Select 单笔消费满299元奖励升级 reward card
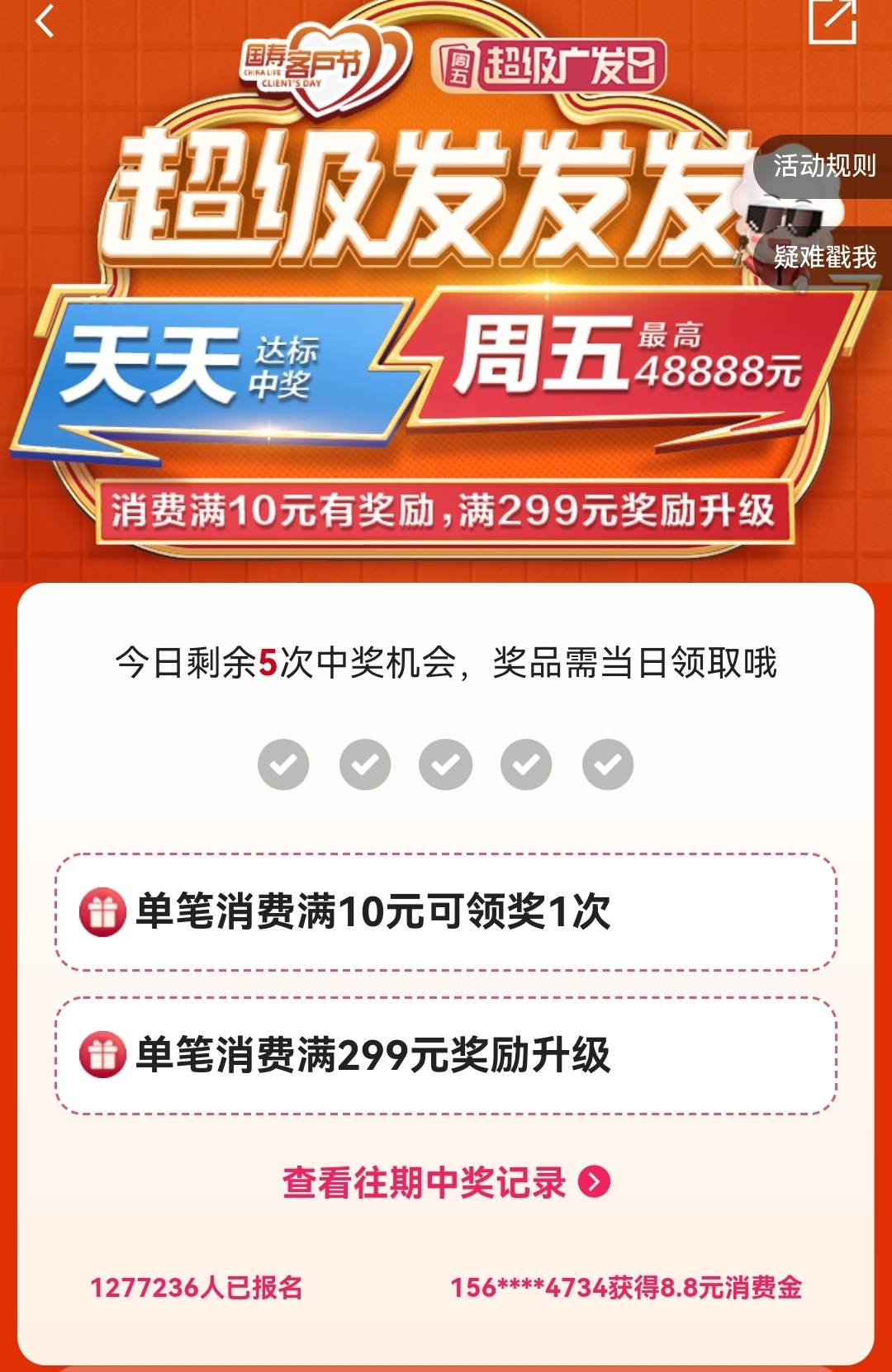The height and width of the screenshot is (1372, 892). coord(446,1056)
